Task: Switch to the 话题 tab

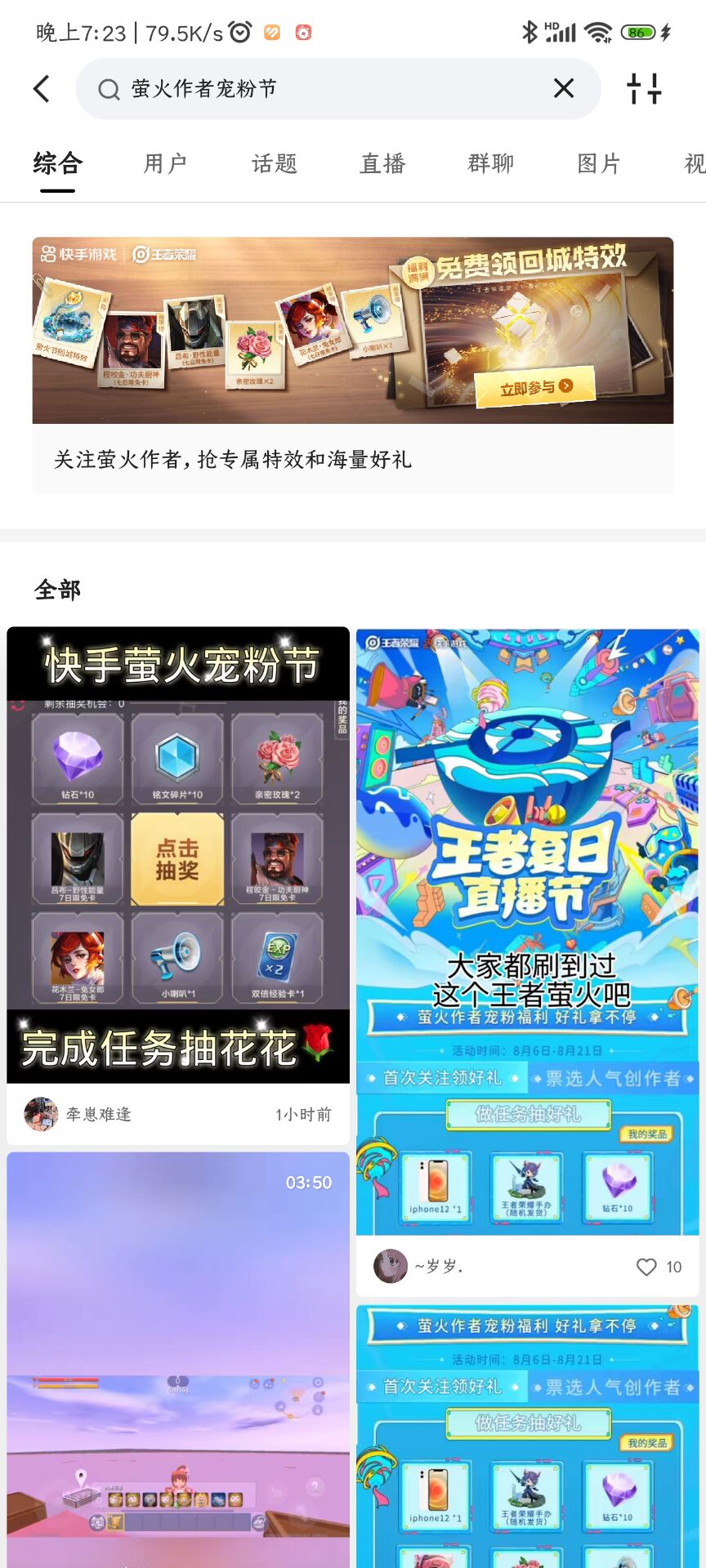Action: click(x=275, y=163)
